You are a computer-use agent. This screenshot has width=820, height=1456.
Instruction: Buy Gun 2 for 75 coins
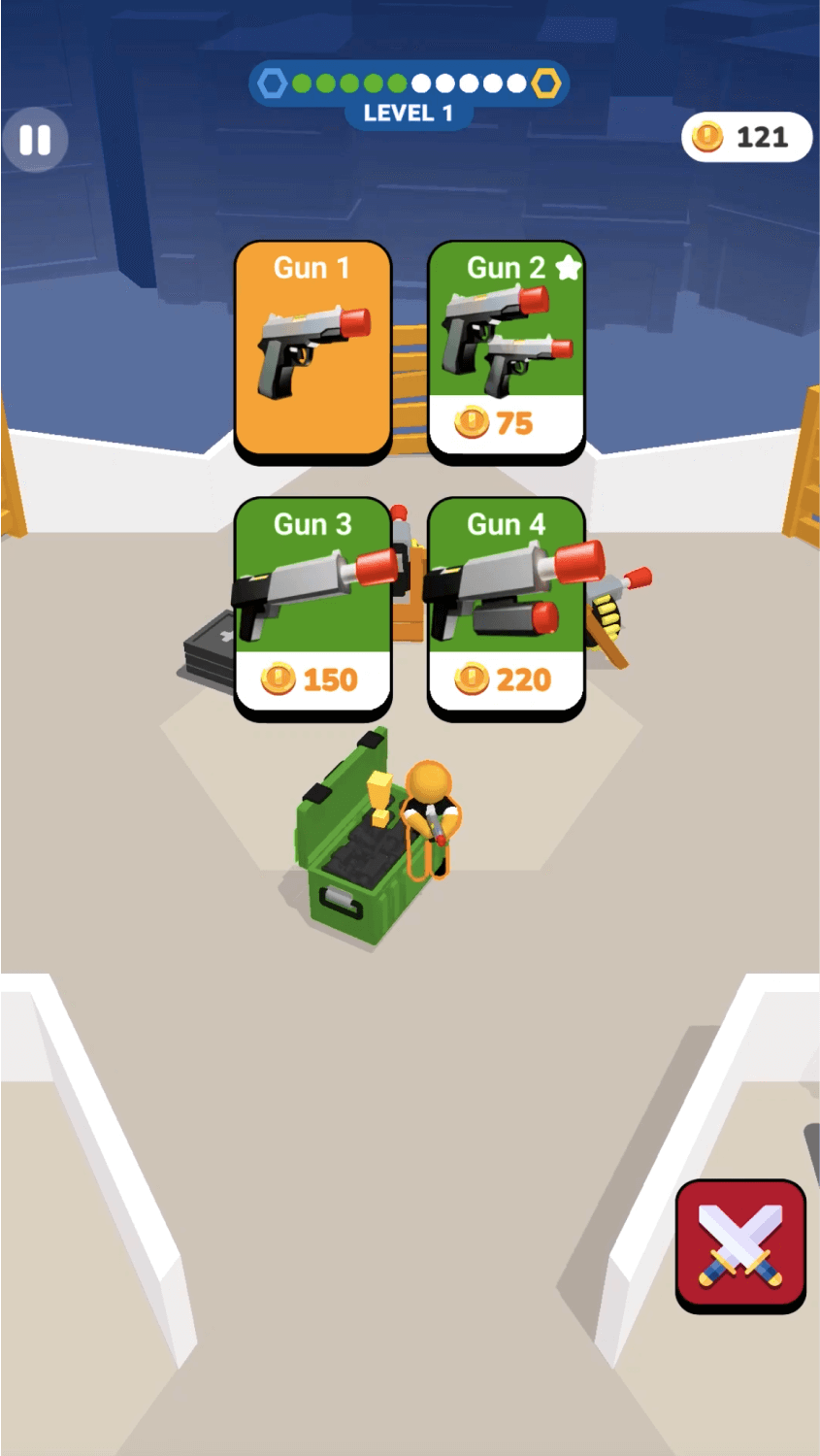506,349
